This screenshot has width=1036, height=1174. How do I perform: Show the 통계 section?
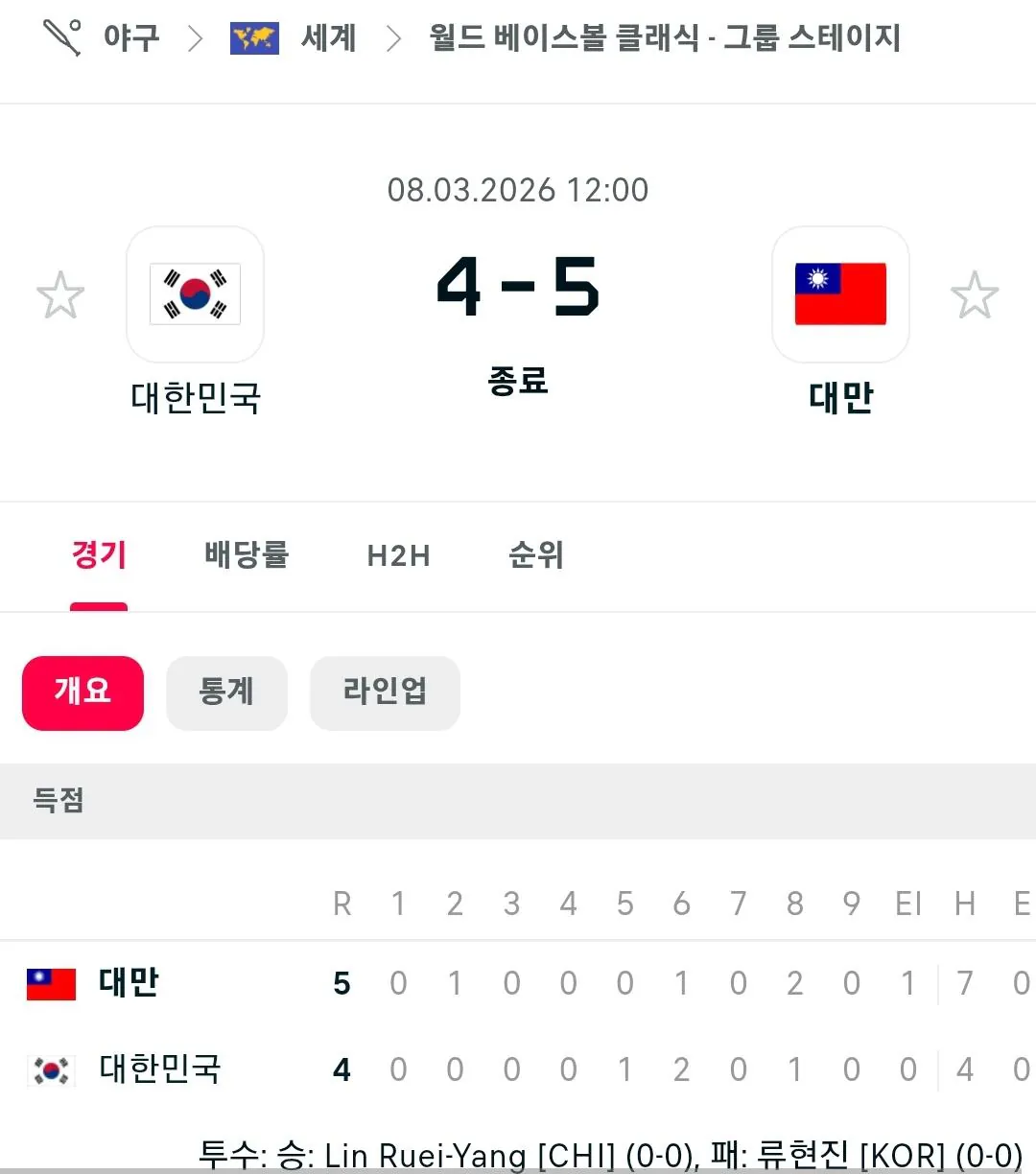[x=226, y=693]
